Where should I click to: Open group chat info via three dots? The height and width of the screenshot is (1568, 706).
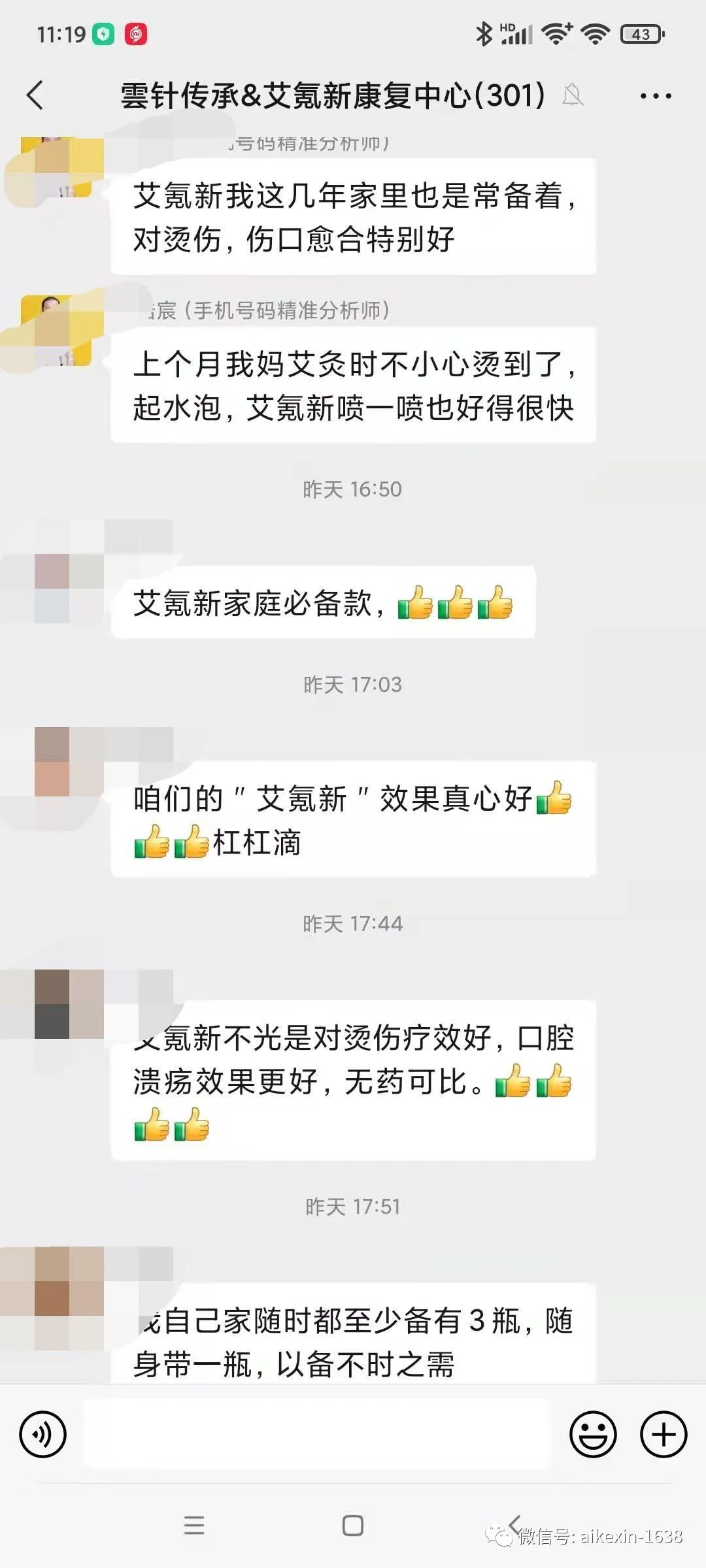655,96
